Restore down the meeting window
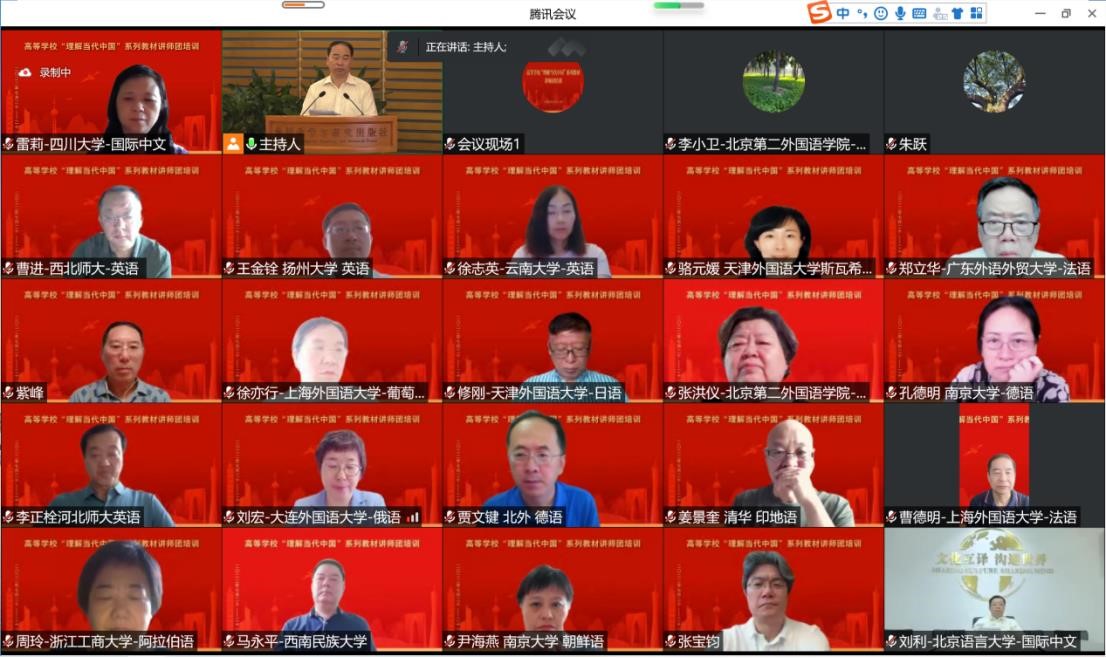The width and height of the screenshot is (1106, 658). tap(1066, 13)
